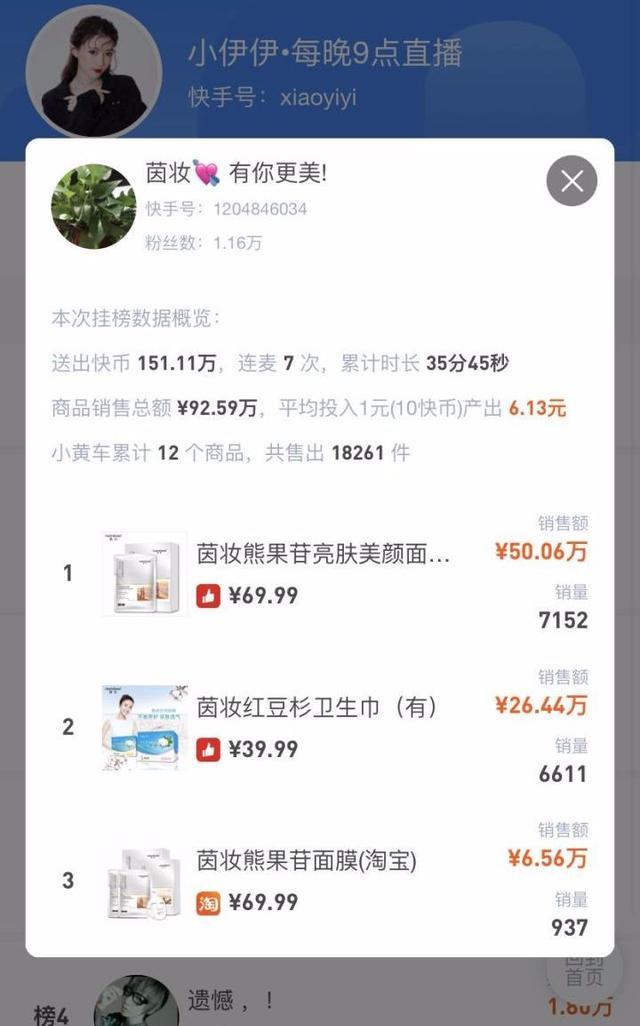
Task: Open 茵妆熊果苷亮肤美颜面膜 product priced ¥50.06万 sales
Action: tap(323, 554)
